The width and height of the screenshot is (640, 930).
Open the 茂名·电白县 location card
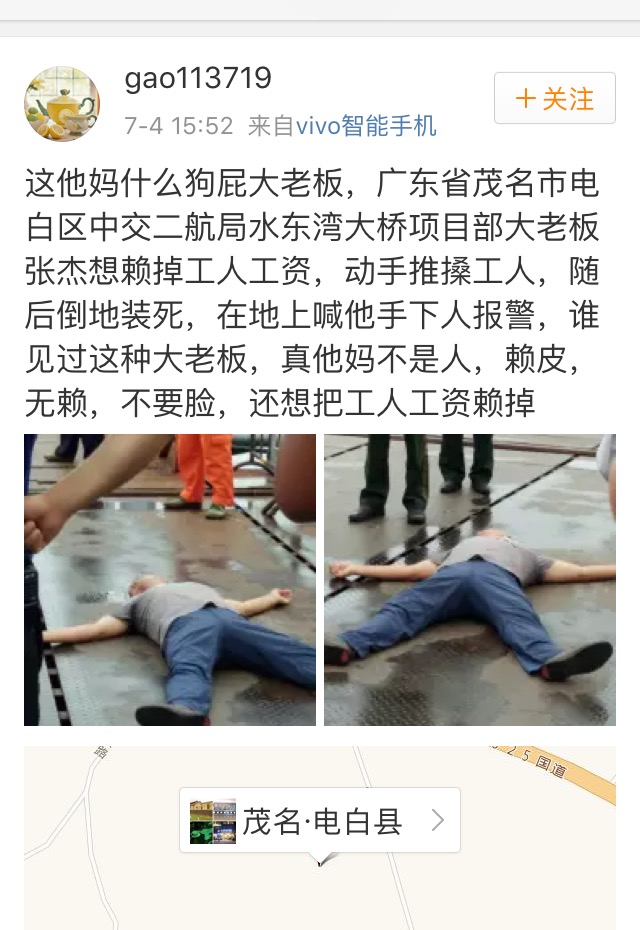coord(320,821)
